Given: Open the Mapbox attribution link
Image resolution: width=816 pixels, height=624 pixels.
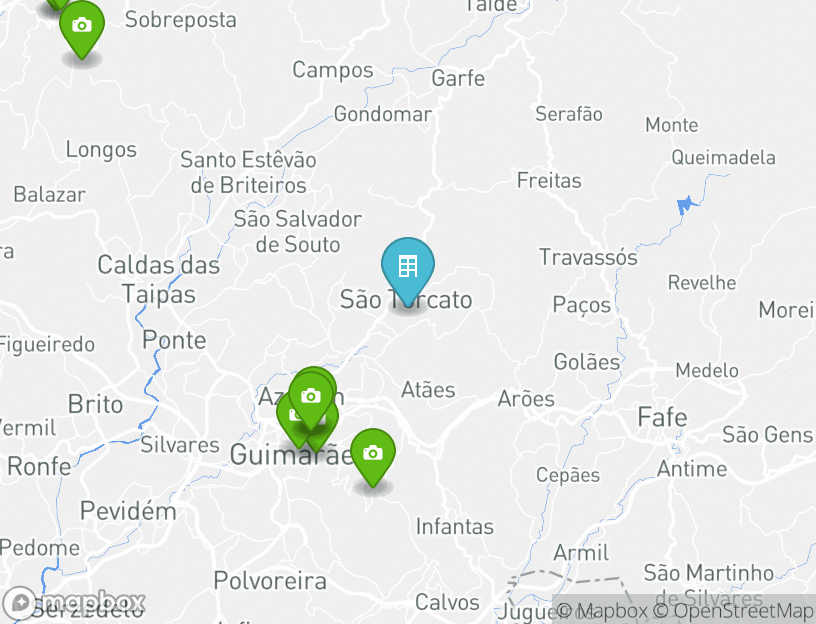Looking at the screenshot, I should 602,610.
